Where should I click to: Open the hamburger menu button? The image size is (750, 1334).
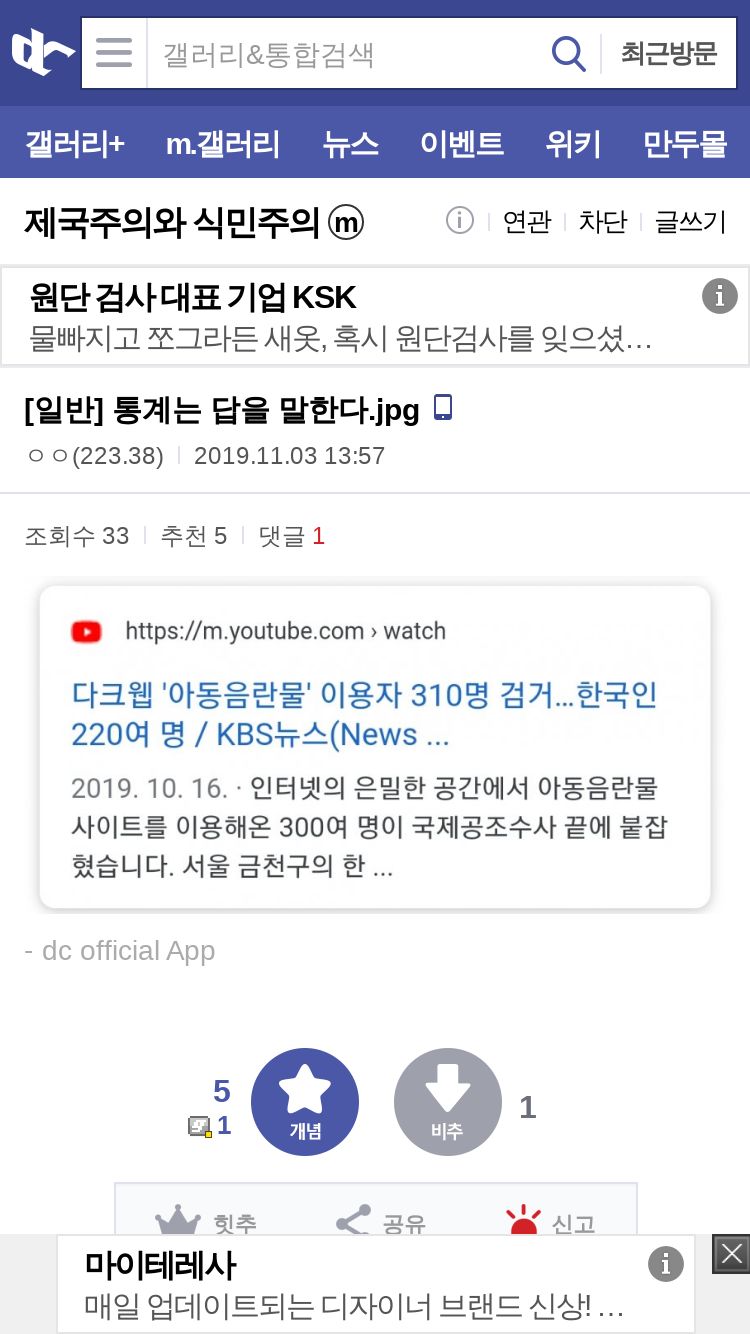coord(114,52)
